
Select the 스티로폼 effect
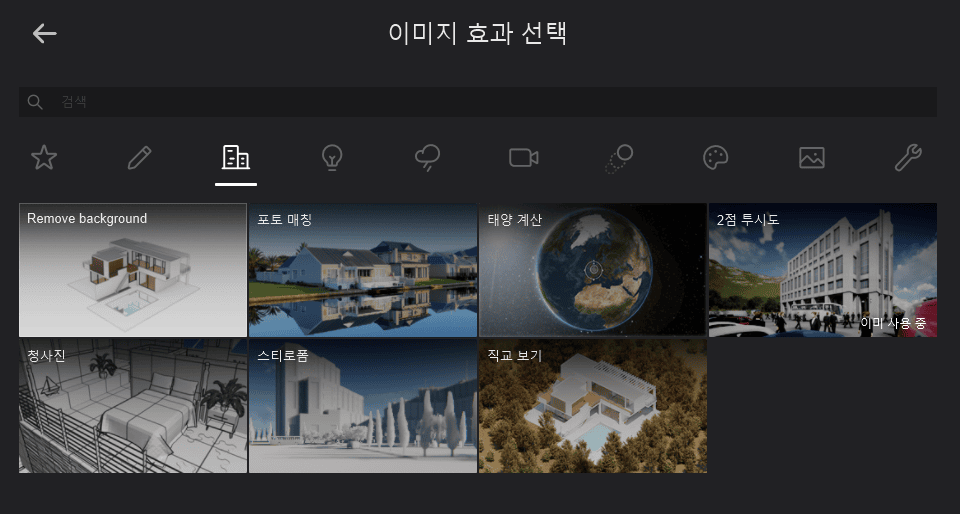pos(363,407)
